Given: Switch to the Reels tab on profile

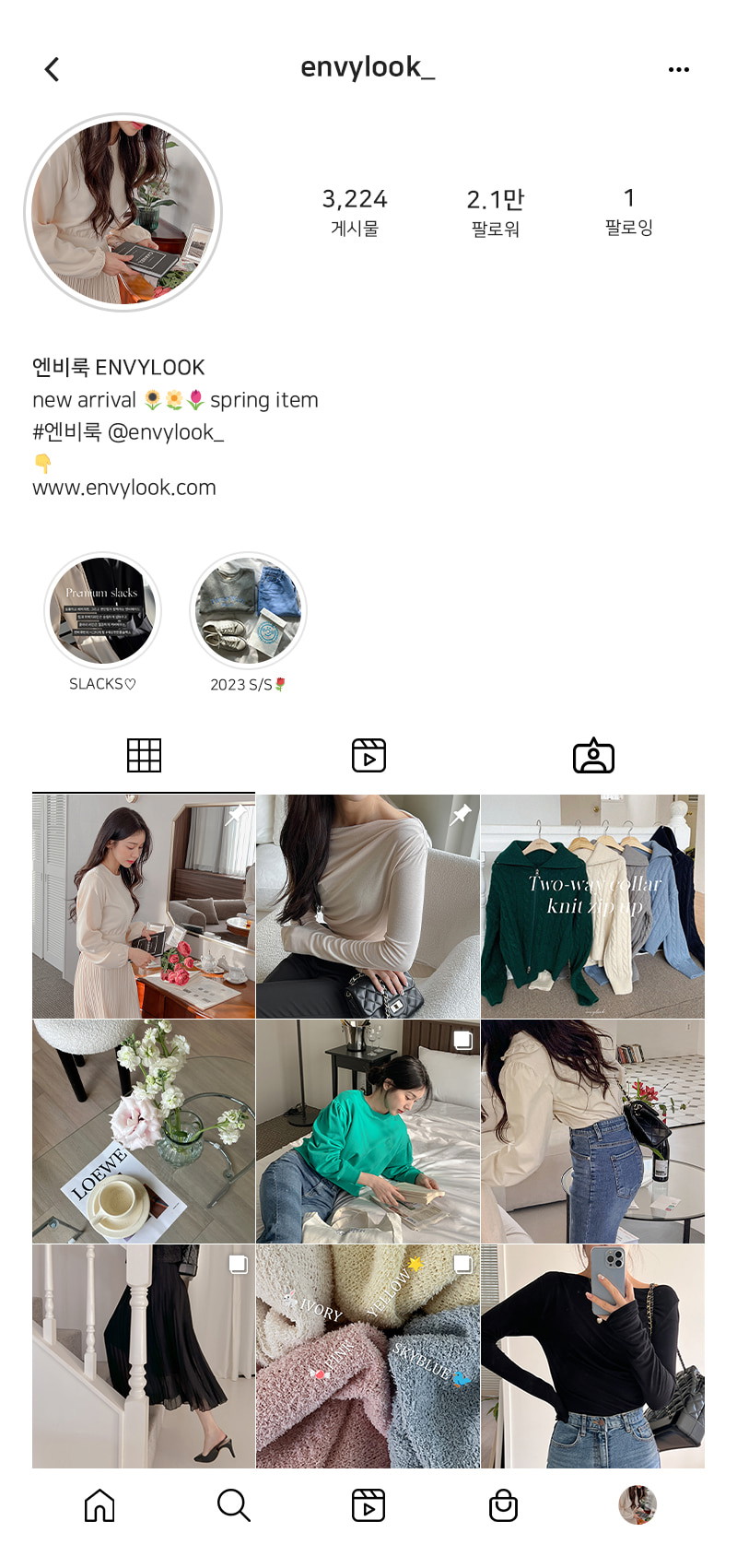Looking at the screenshot, I should click(x=368, y=756).
